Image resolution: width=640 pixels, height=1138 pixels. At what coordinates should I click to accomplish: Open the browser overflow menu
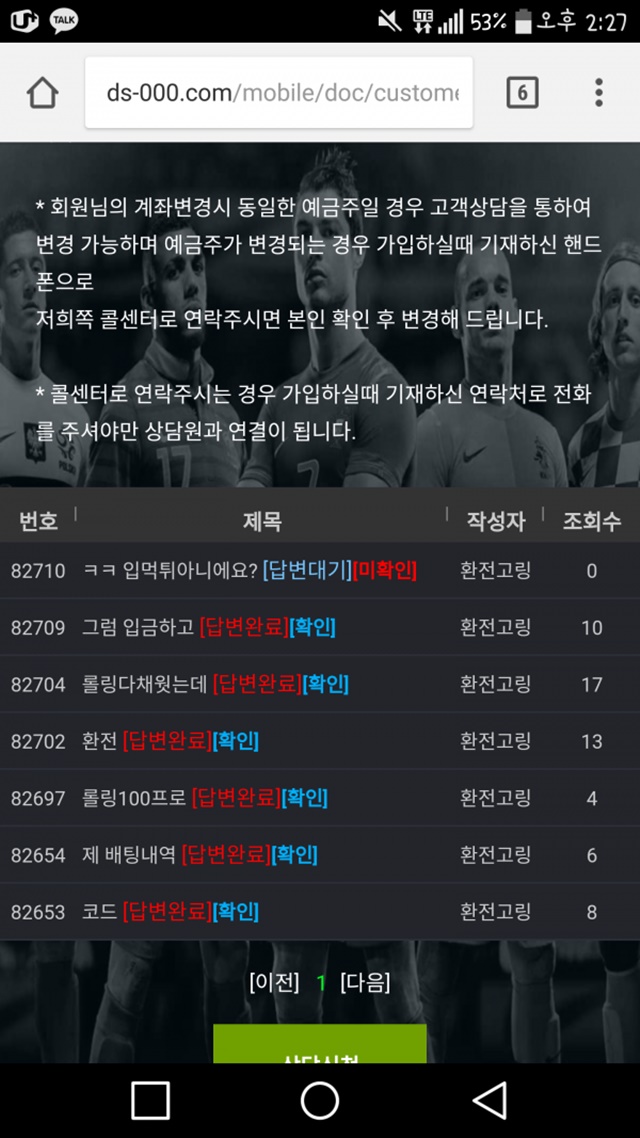[599, 93]
